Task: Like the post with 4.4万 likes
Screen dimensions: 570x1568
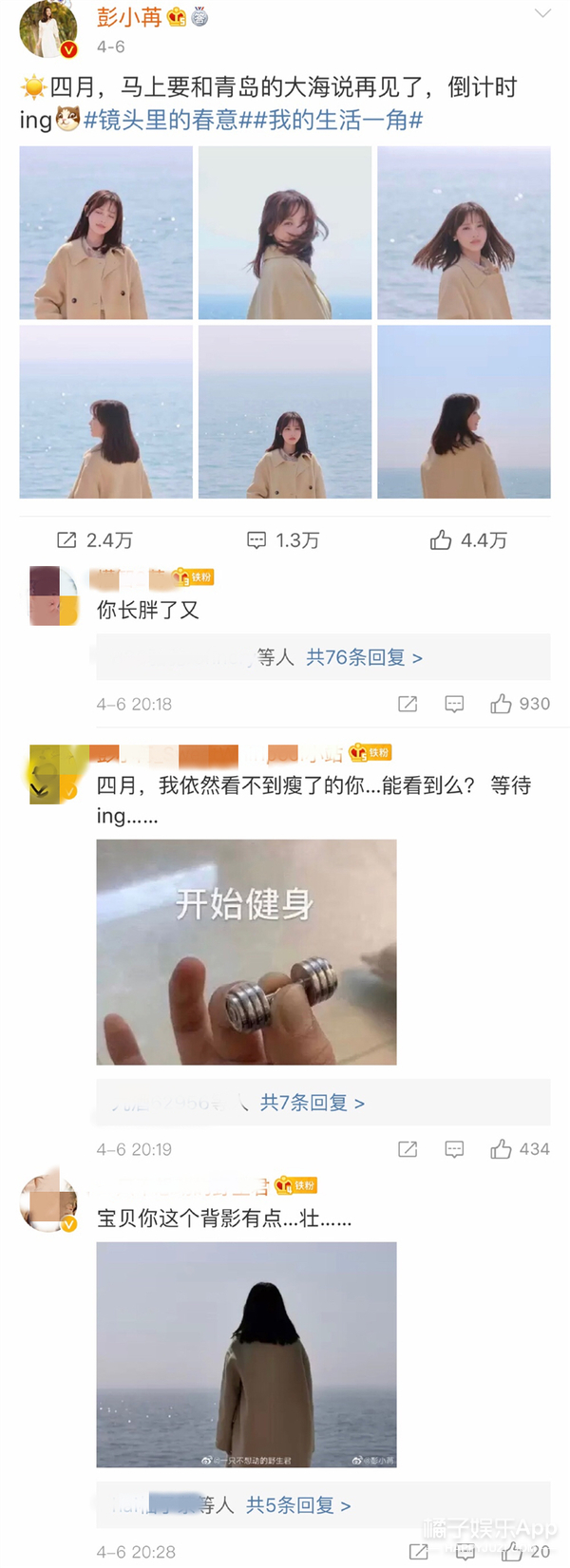Action: [468, 540]
